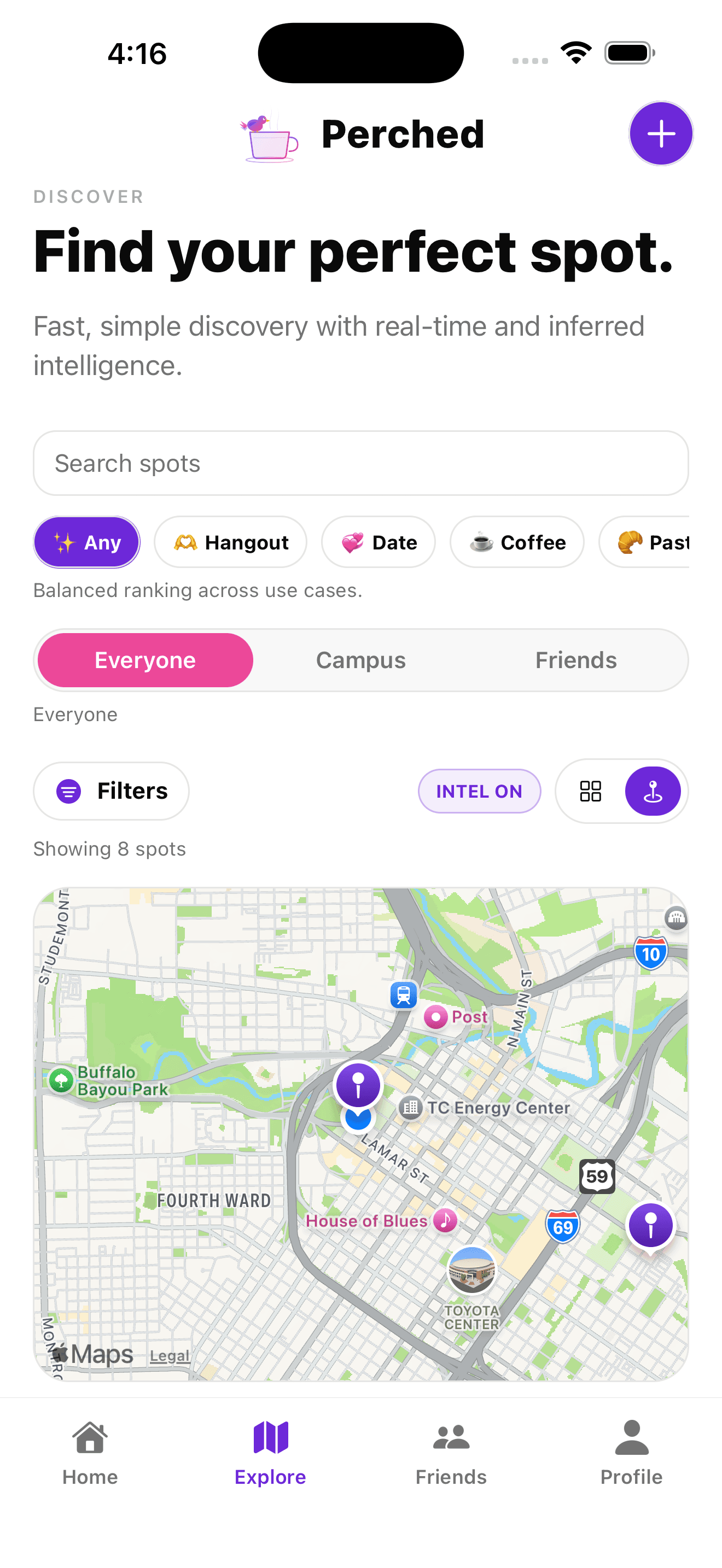The height and width of the screenshot is (1568, 722).
Task: Select the Hangout filter chip
Action: 230,542
